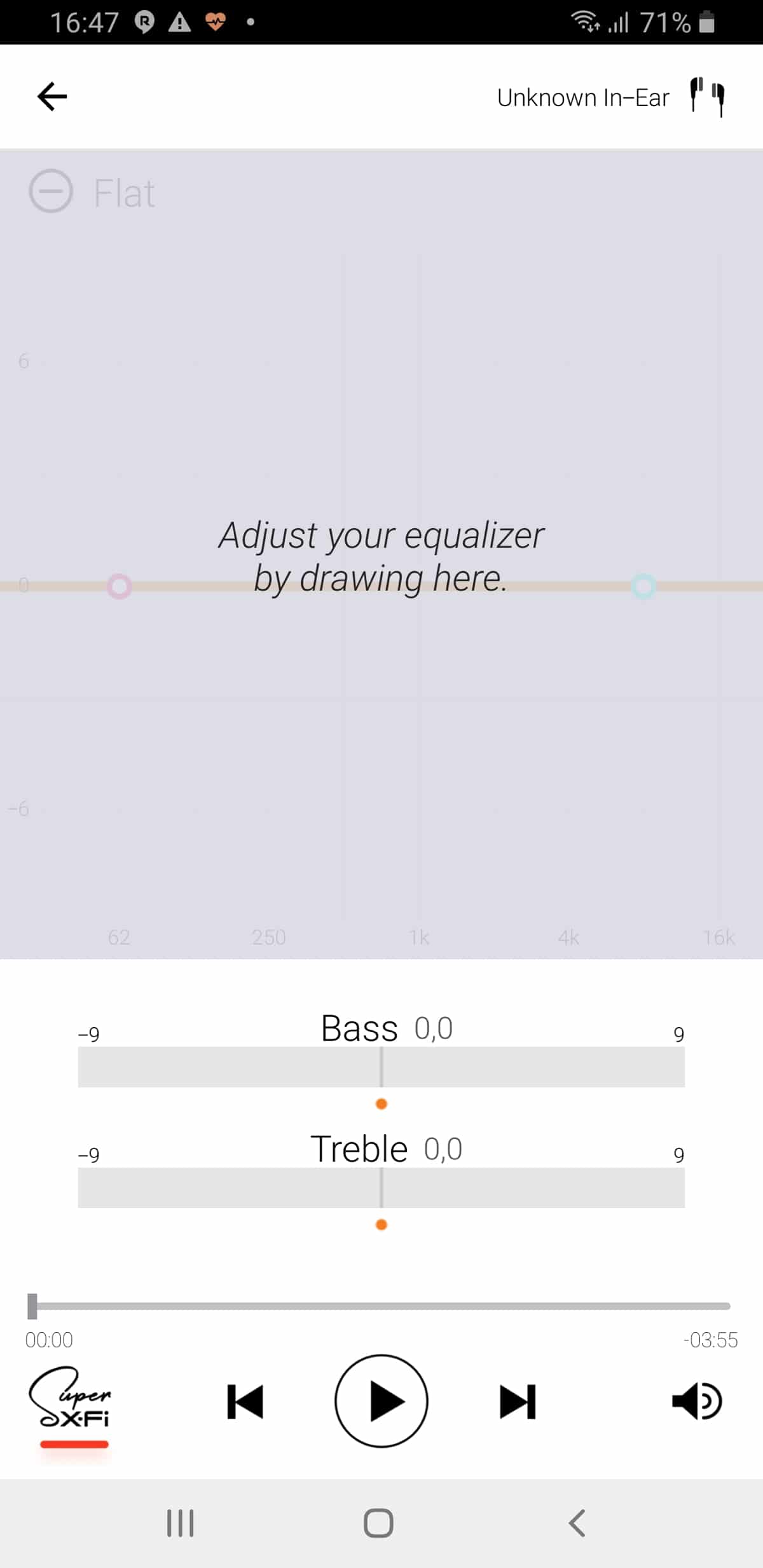This screenshot has width=763, height=1568.
Task: Open recent apps from navigation bar
Action: click(181, 1523)
